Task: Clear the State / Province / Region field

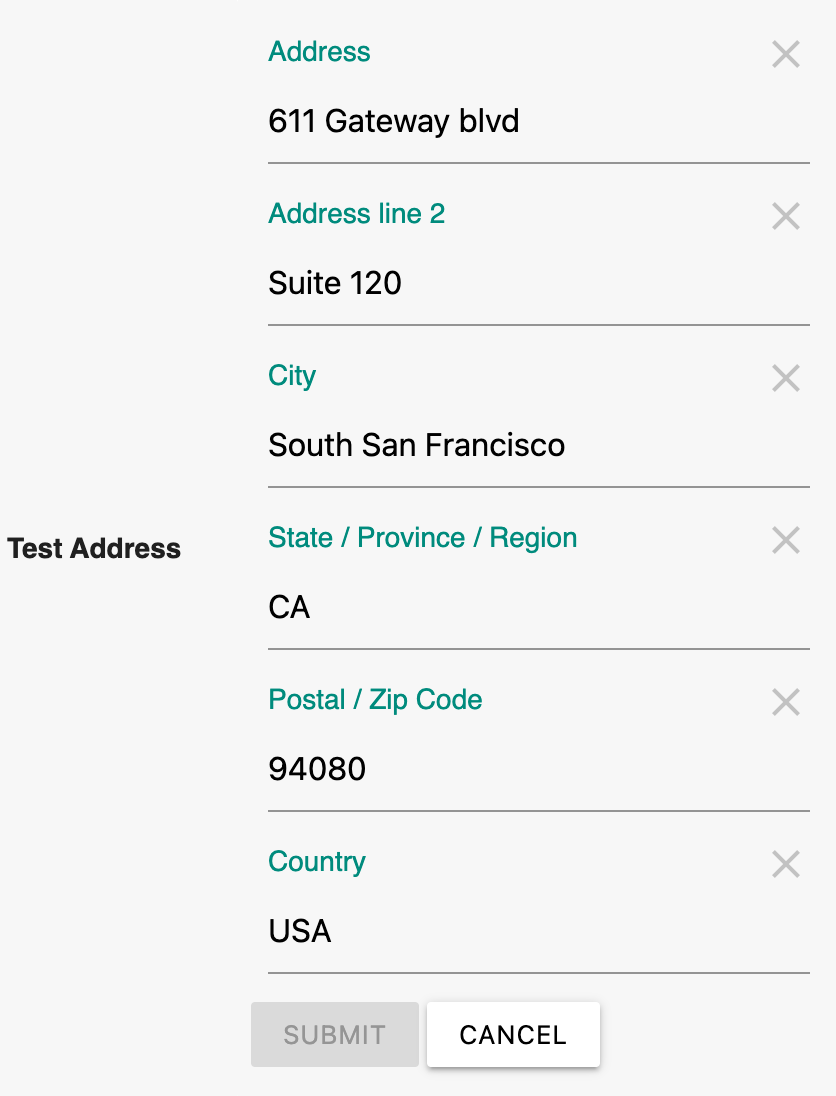Action: (x=786, y=540)
